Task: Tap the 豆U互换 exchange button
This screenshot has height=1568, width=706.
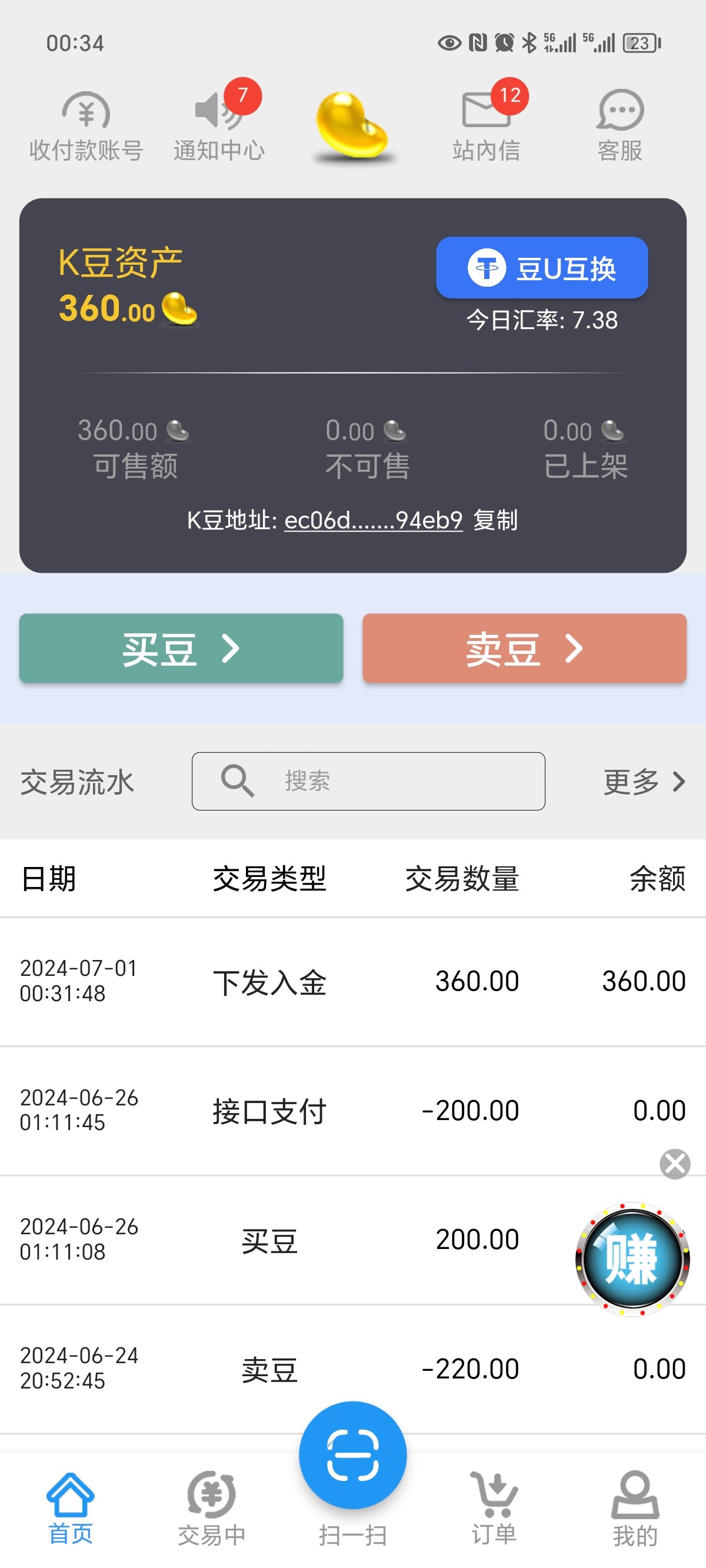Action: tap(542, 268)
